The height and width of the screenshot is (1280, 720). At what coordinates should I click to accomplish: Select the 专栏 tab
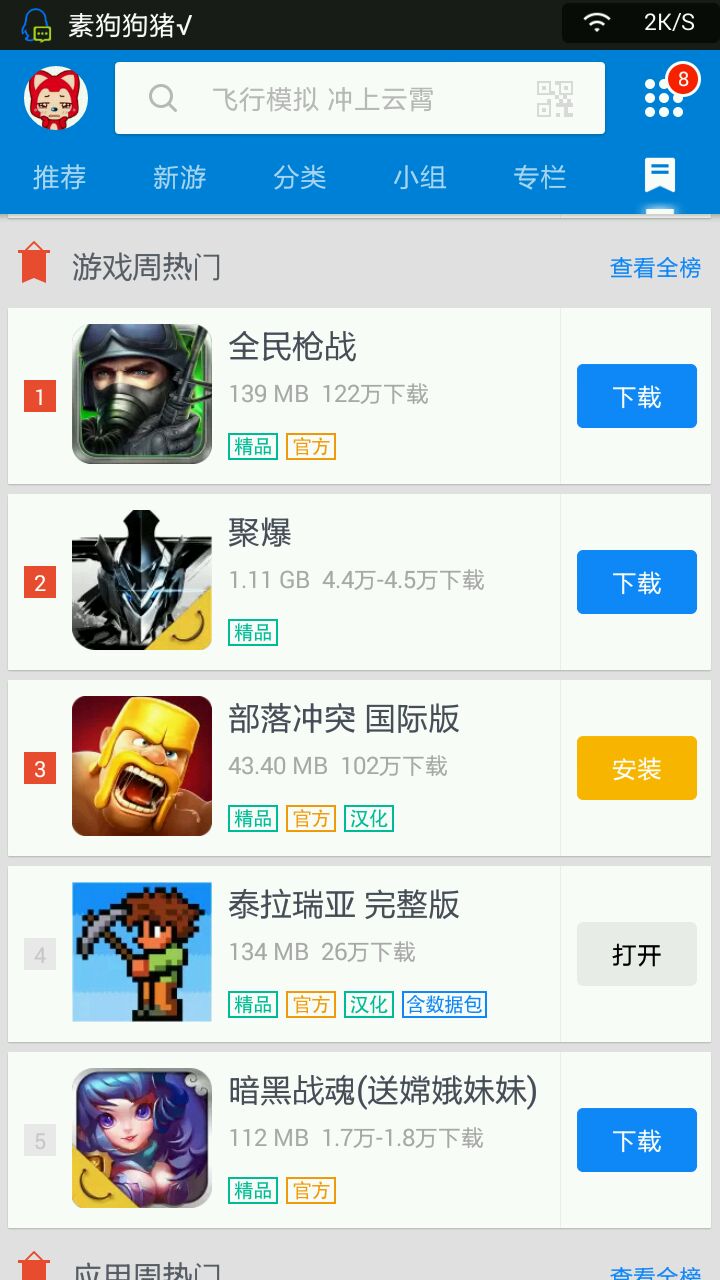(539, 177)
